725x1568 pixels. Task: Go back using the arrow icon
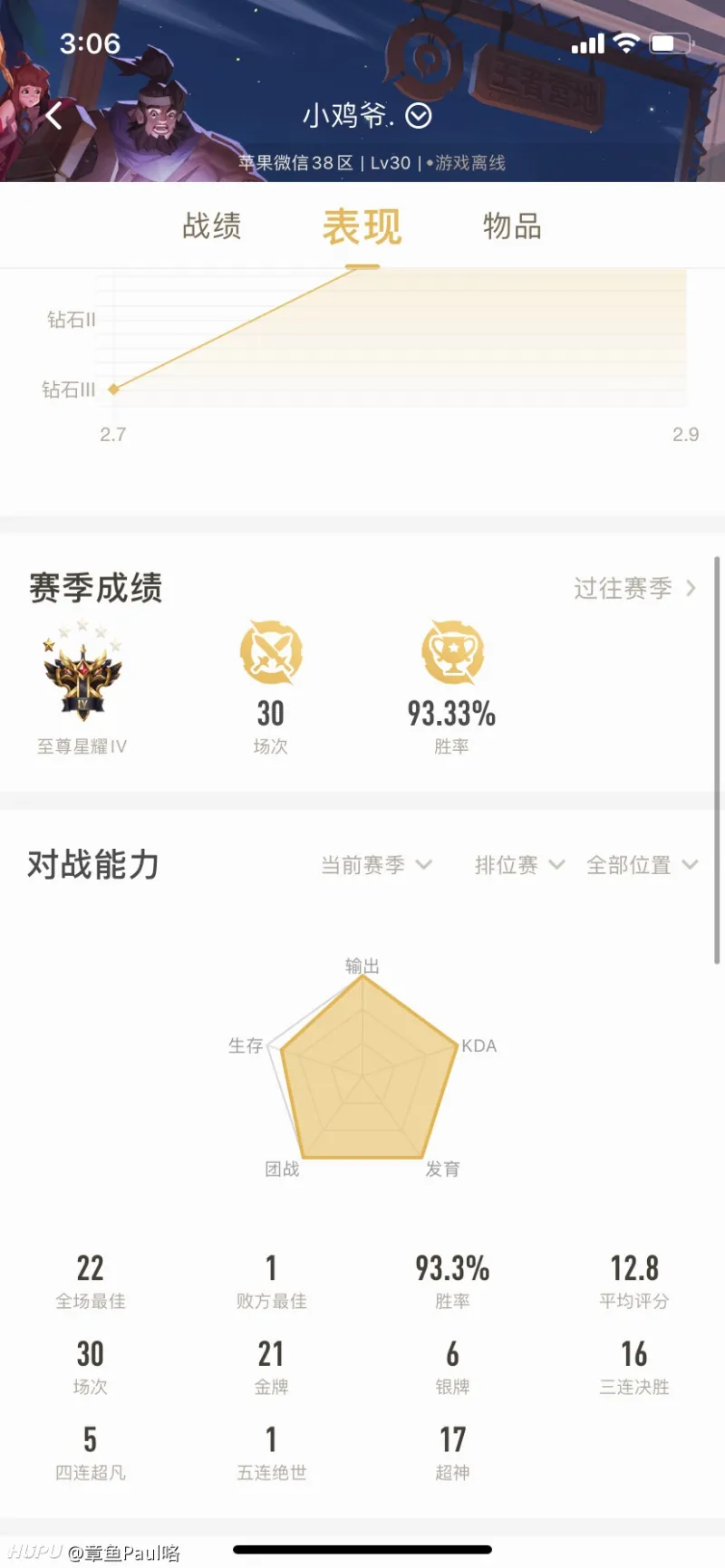(54, 116)
